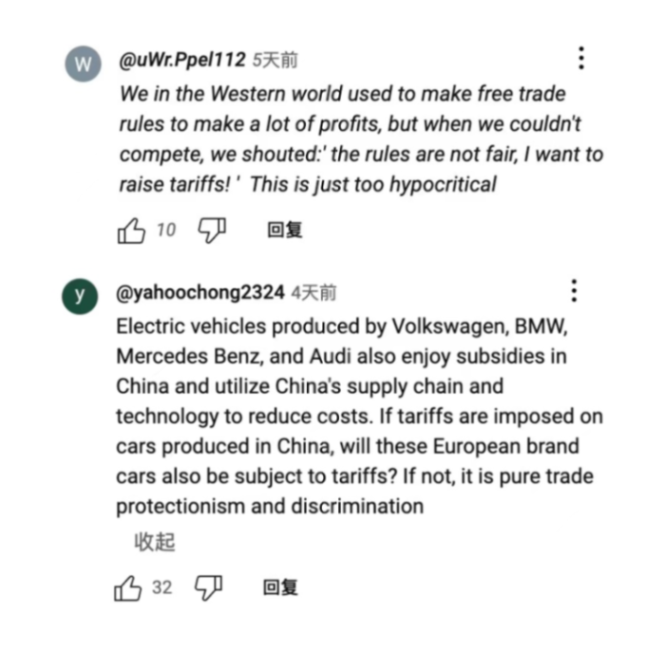Dislike the comment by @uWr.Ppel112
645x649 pixels.
tap(212, 231)
